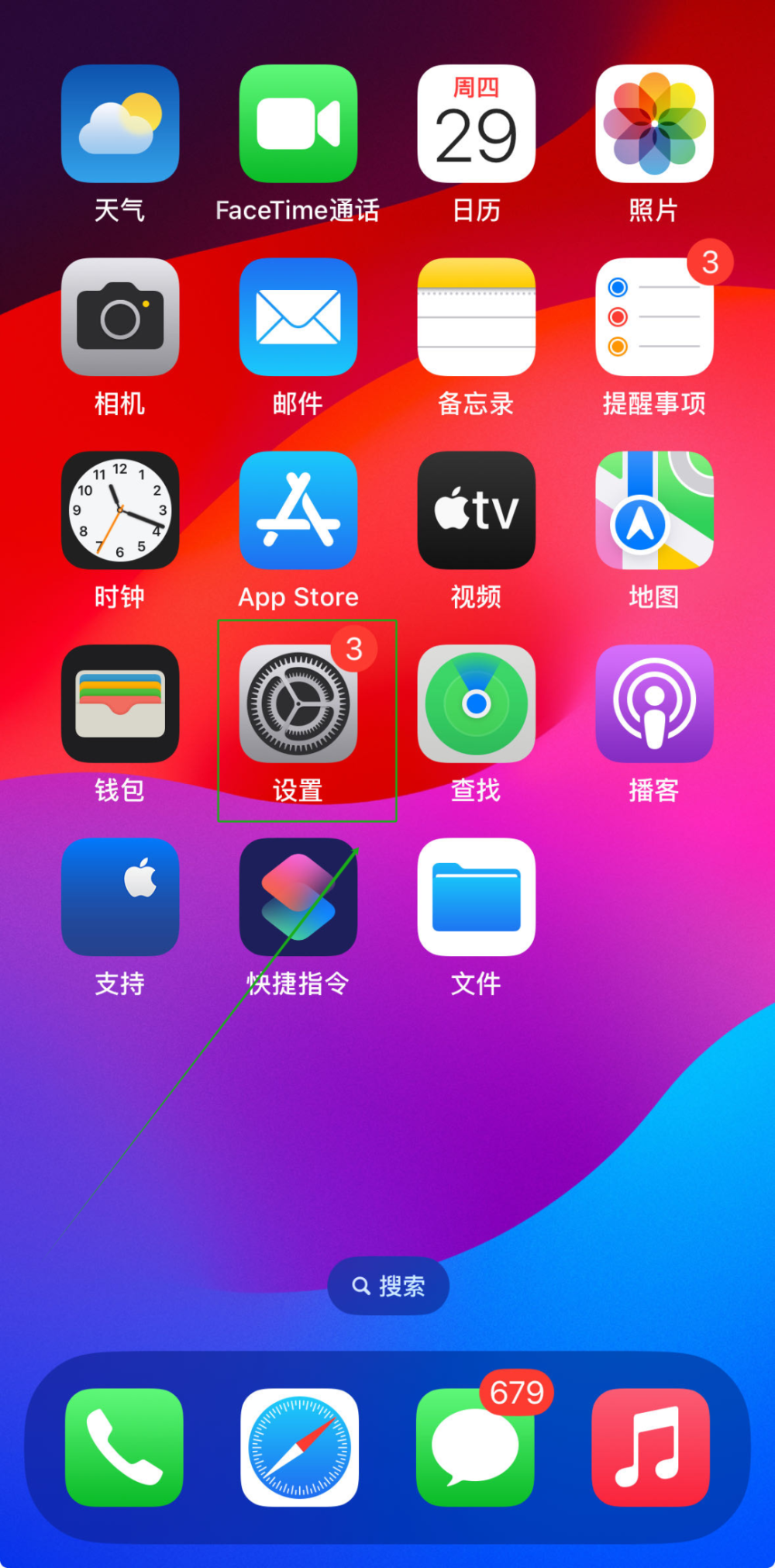Open 提醒事项 reminders app
Image resolution: width=775 pixels, height=1568 pixels.
[x=654, y=317]
